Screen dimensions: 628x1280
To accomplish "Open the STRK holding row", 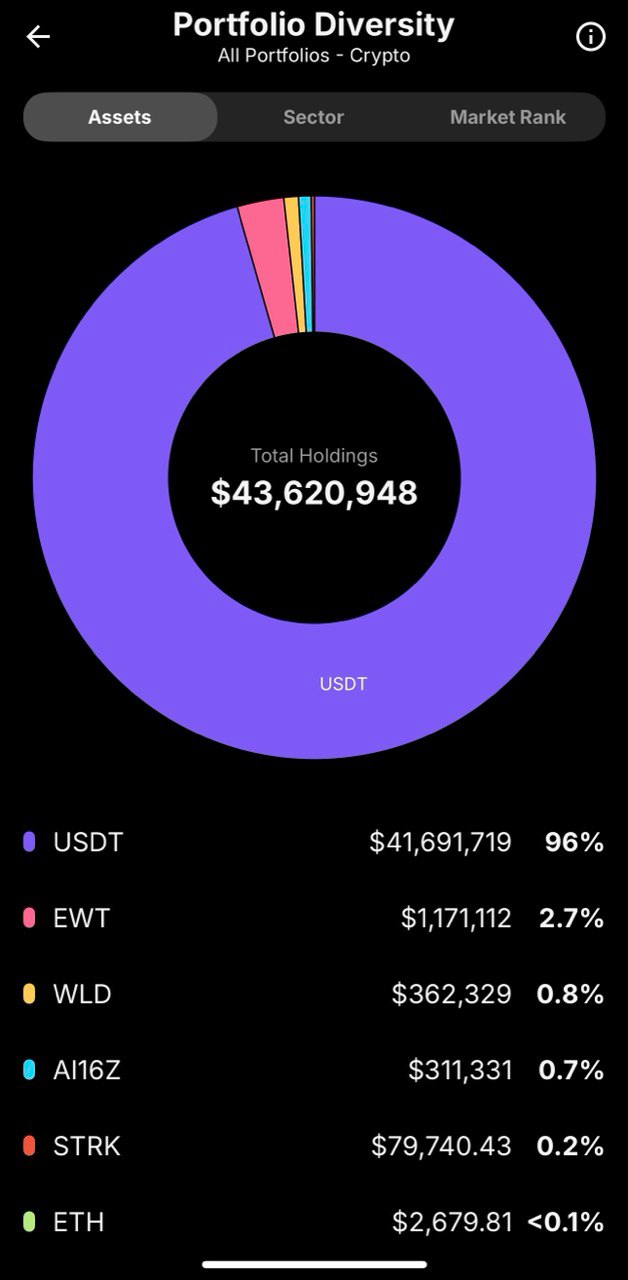I will tap(314, 1146).
